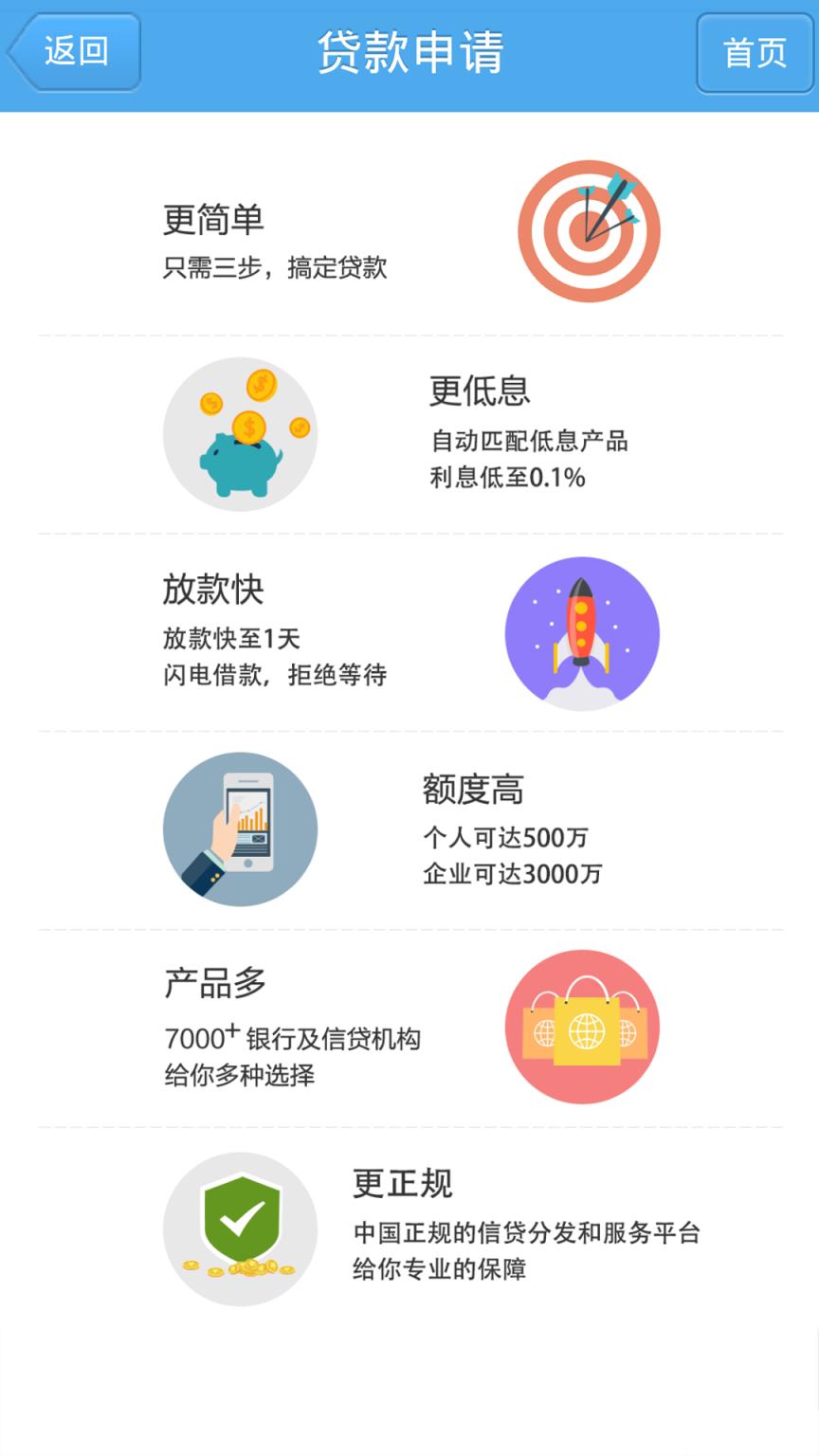Click the 贷款申请 title text

pyautogui.click(x=409, y=52)
